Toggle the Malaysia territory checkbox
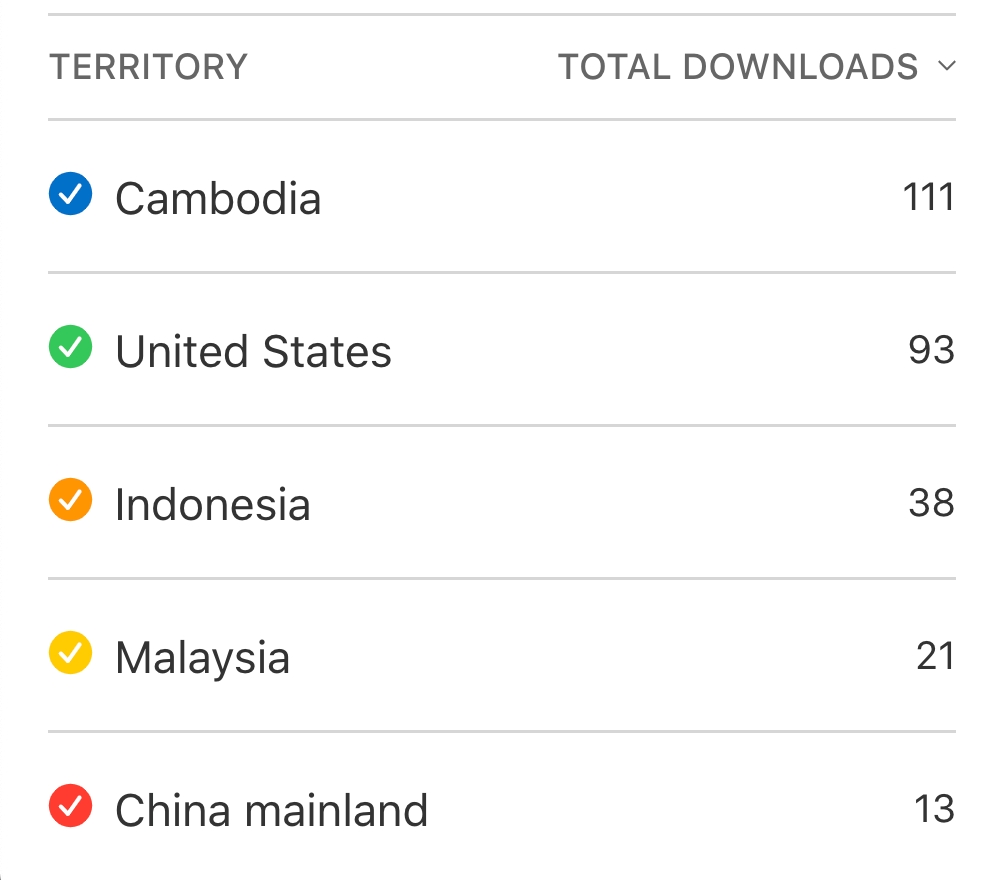The height and width of the screenshot is (880, 1000). 70,653
